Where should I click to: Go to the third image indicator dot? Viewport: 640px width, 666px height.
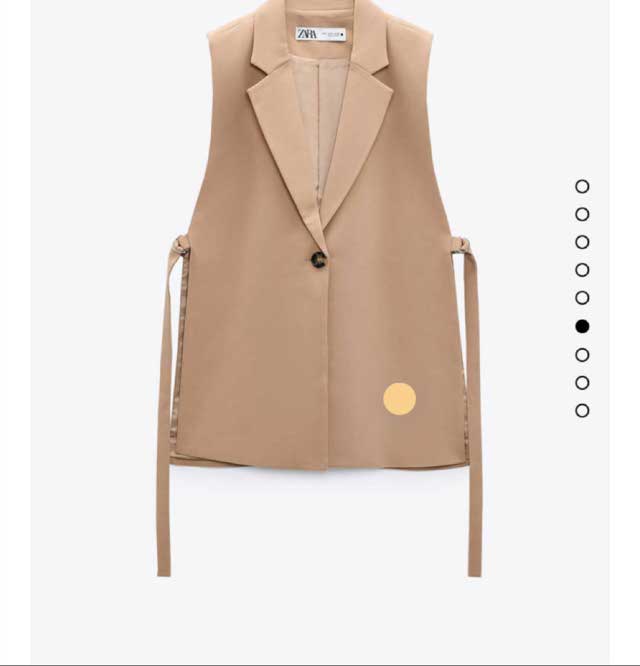pyautogui.click(x=582, y=242)
